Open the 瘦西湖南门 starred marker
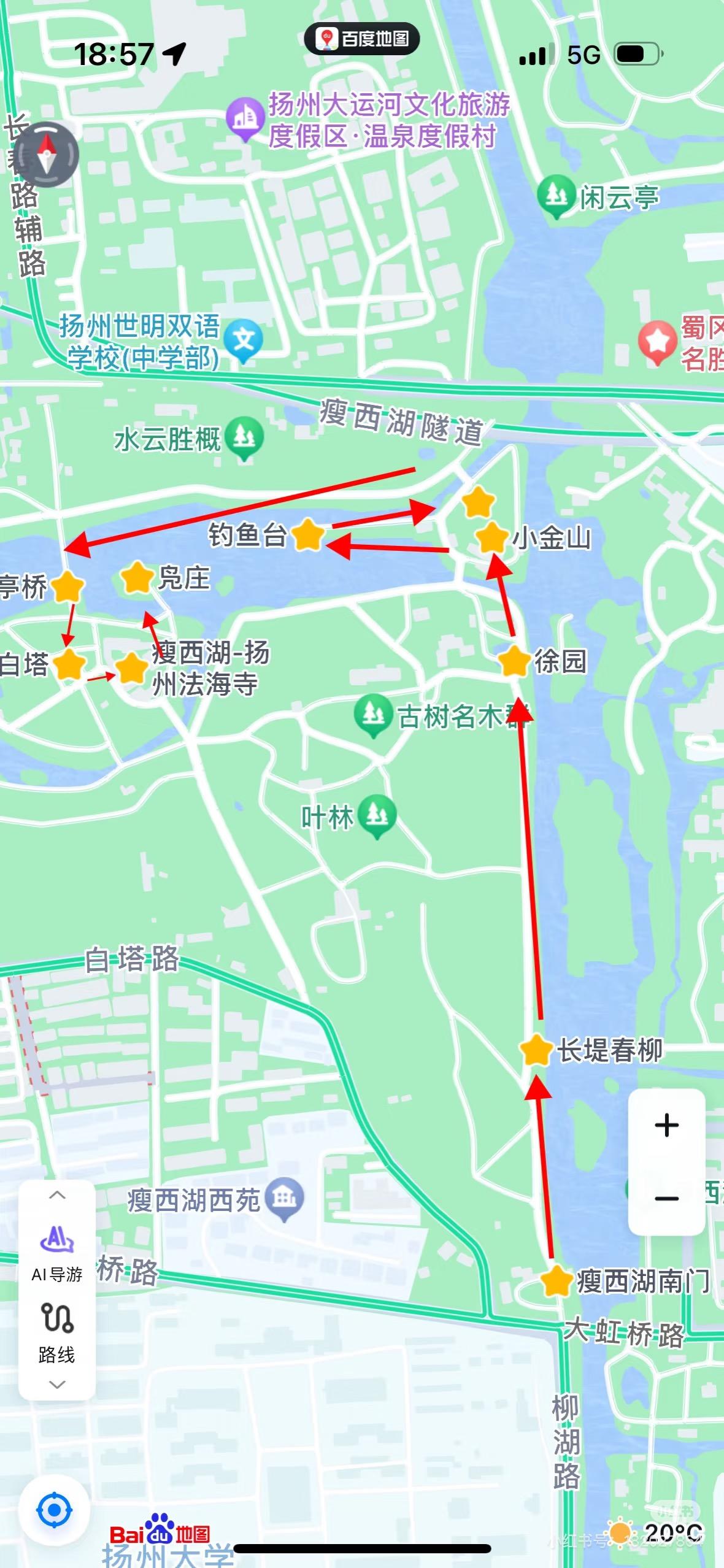Viewport: 724px width, 1568px height. (x=556, y=1281)
